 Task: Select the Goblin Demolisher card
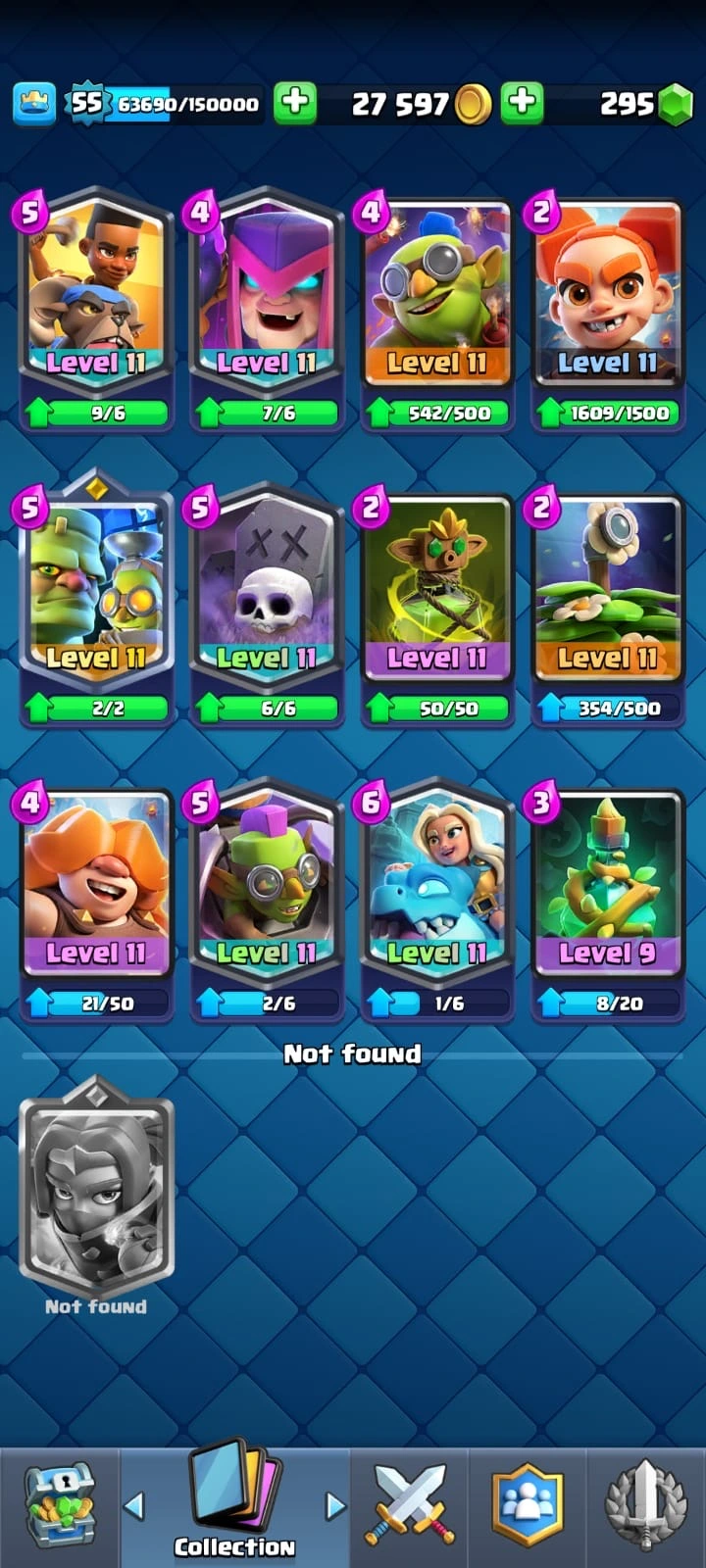click(x=437, y=294)
